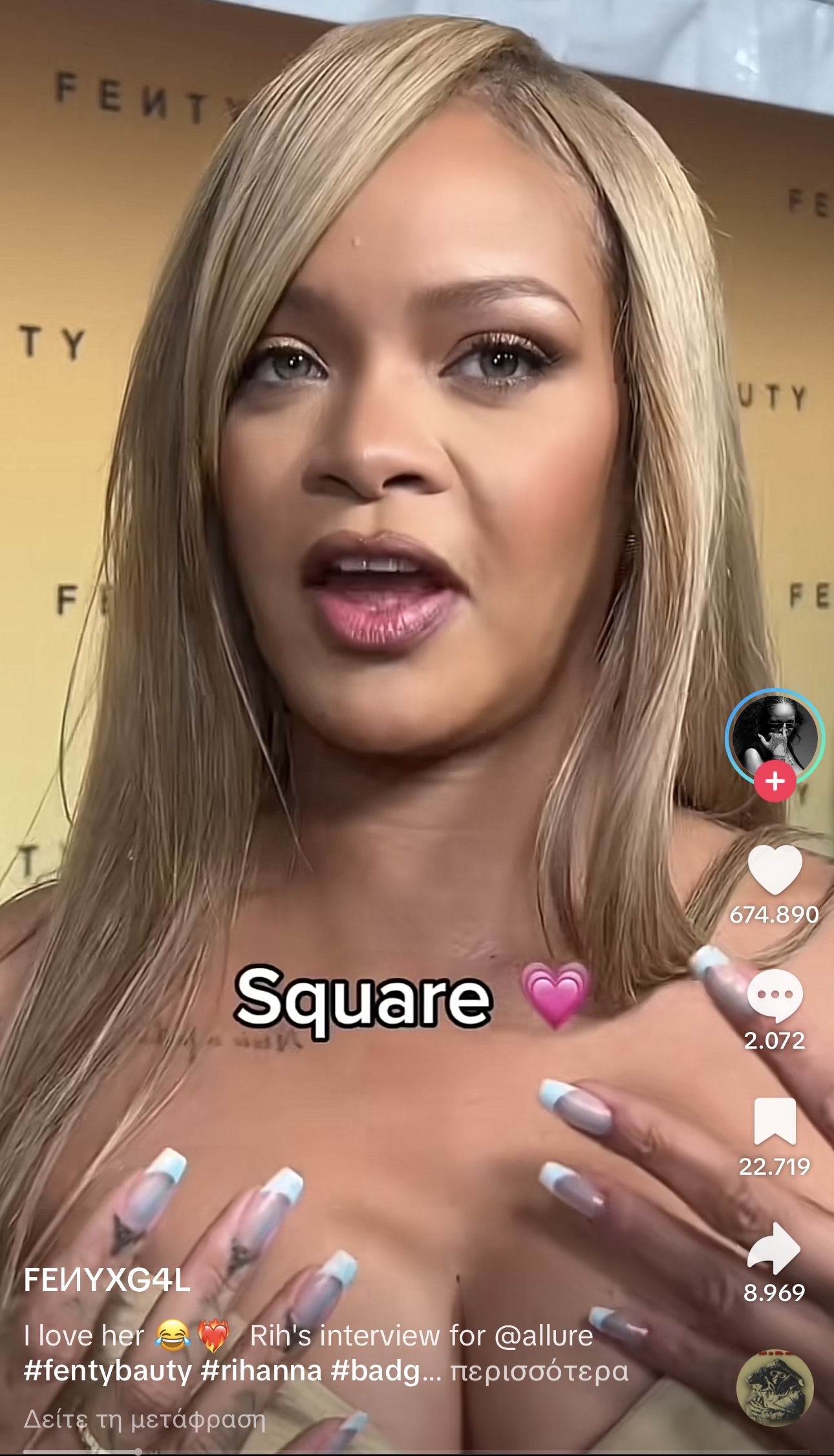
Task: Open the spinning sound disc
Action: click(775, 1387)
